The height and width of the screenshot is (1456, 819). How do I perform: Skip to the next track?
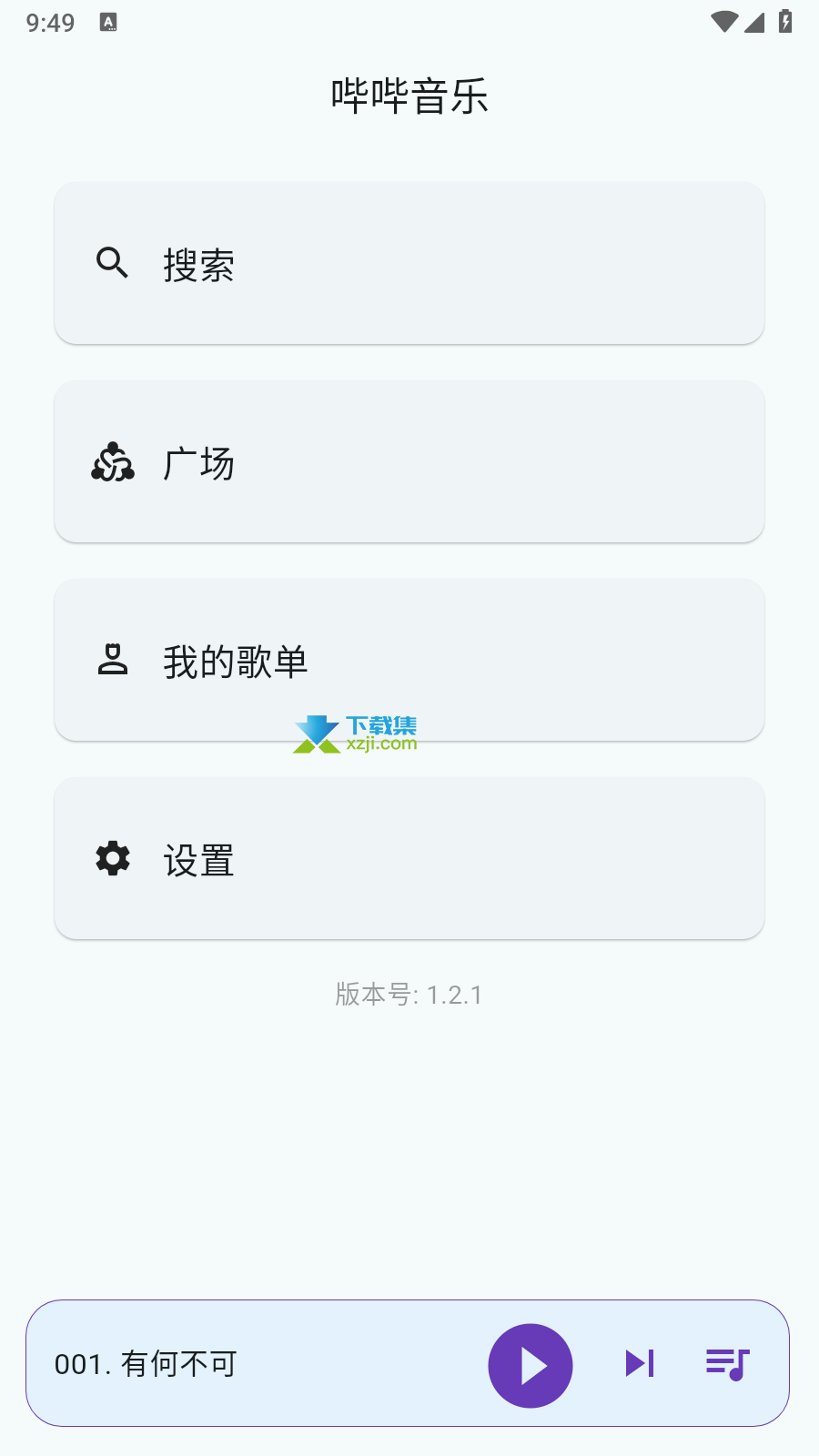[x=640, y=1363]
